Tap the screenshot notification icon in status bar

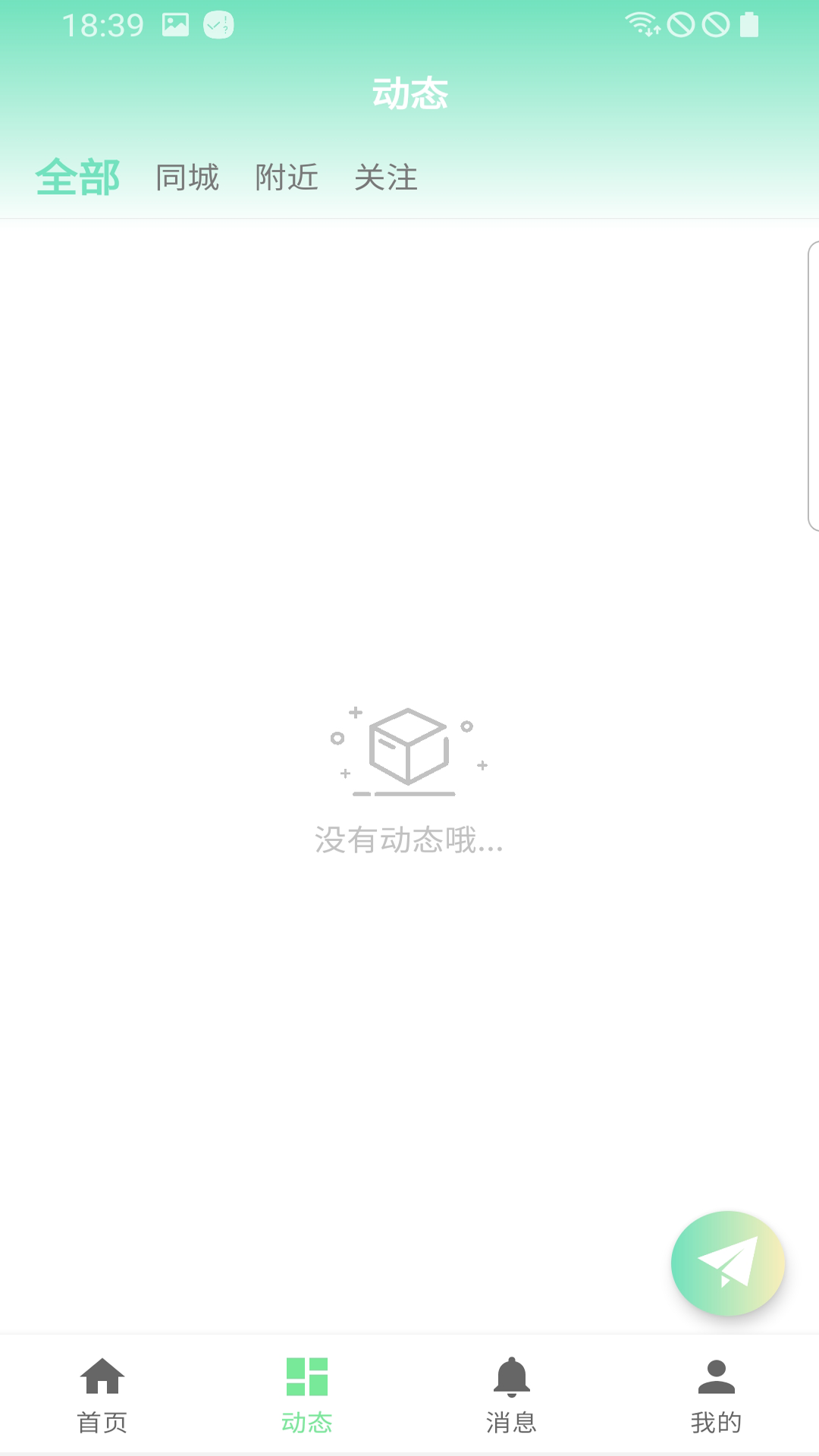pyautogui.click(x=176, y=23)
